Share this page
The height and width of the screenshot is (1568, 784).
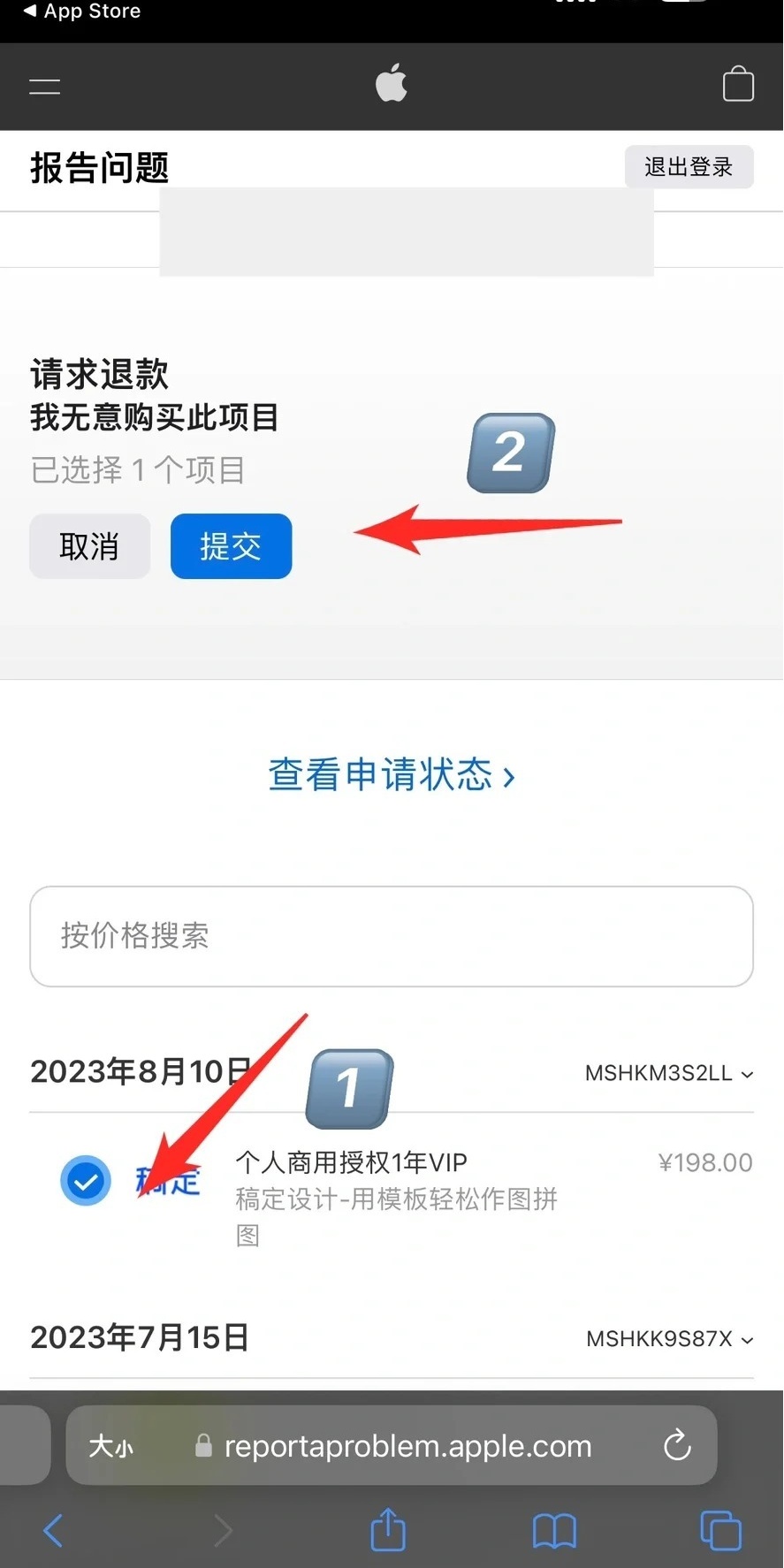(x=387, y=1530)
